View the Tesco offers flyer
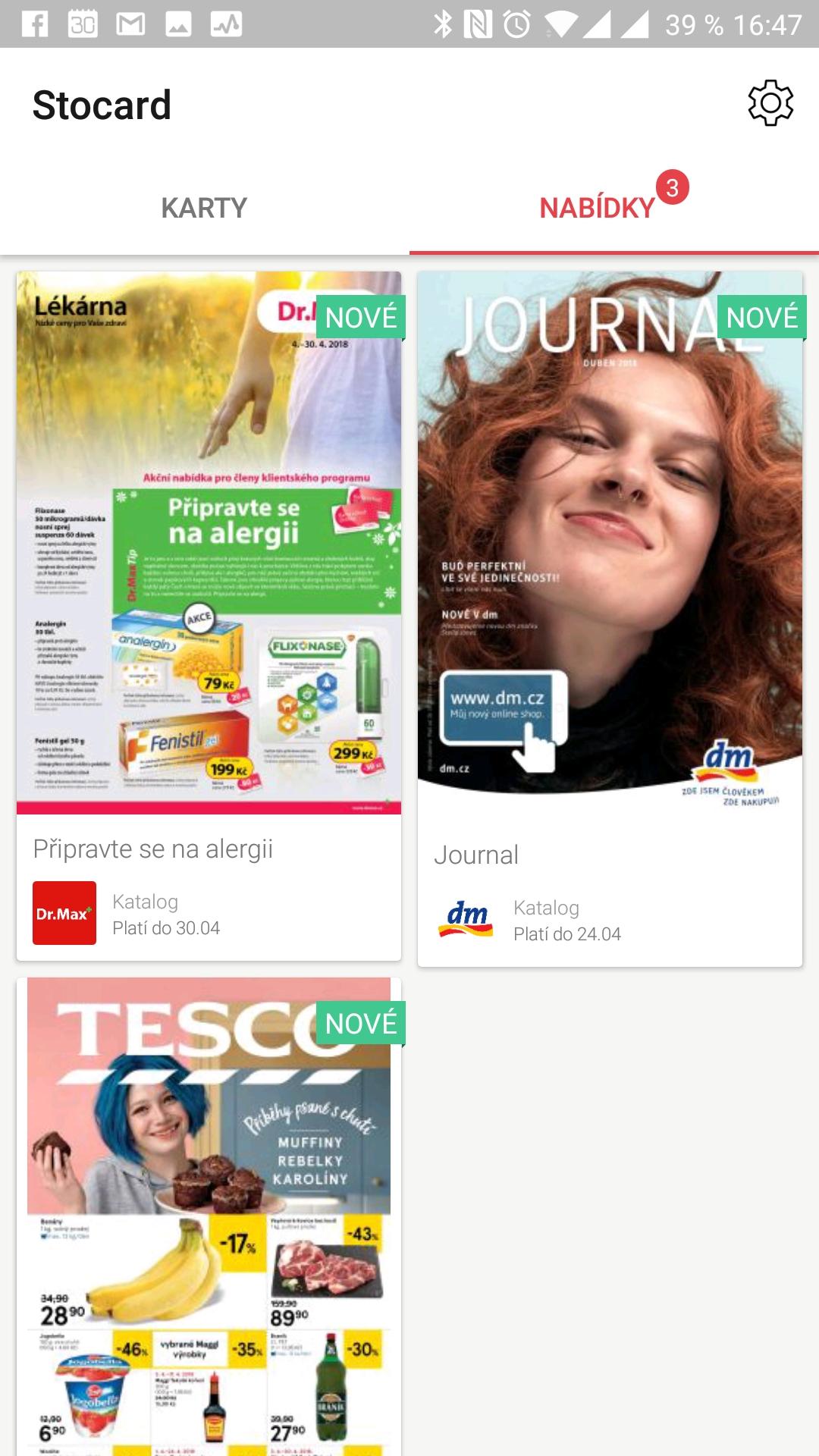The image size is (819, 1456). [209, 1216]
